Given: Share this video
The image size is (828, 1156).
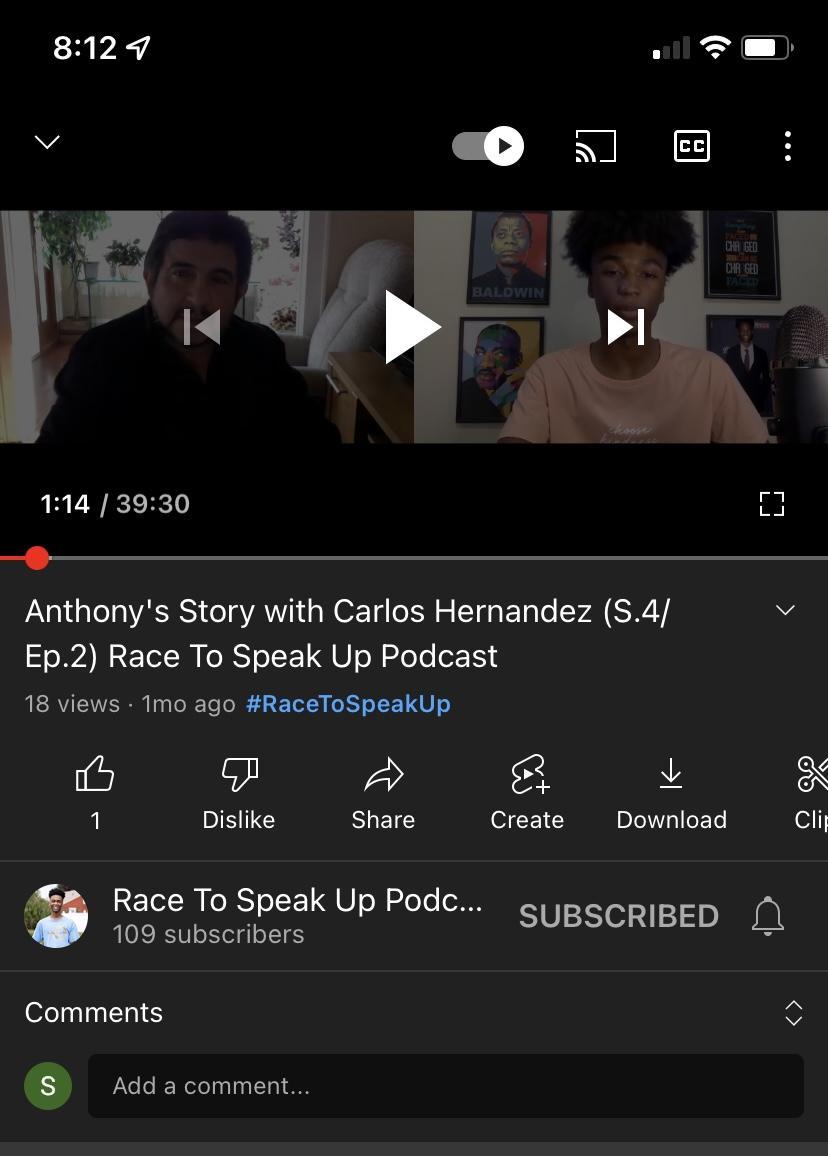Looking at the screenshot, I should pos(383,775).
